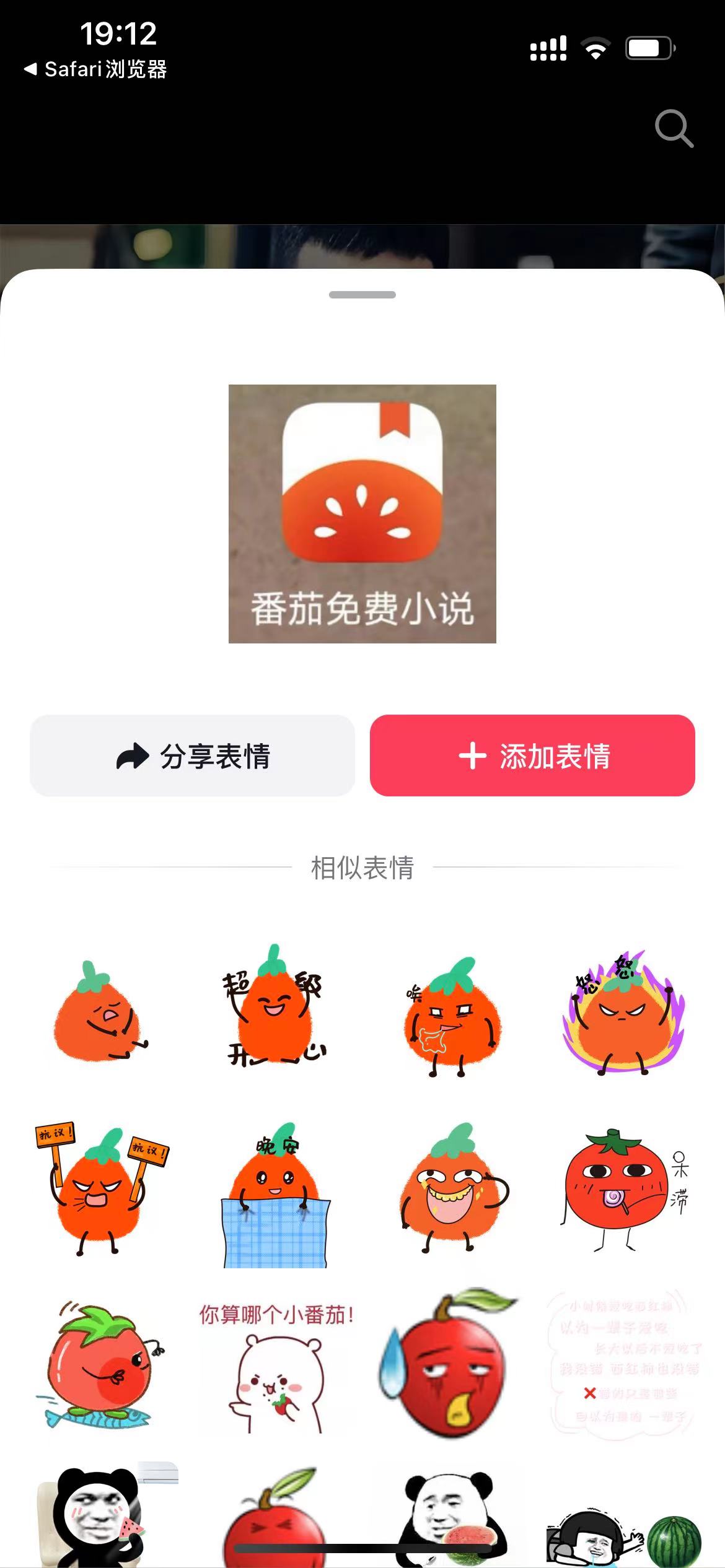
Task: Open the 咔 vomiting tomato sticker
Action: (x=450, y=1016)
